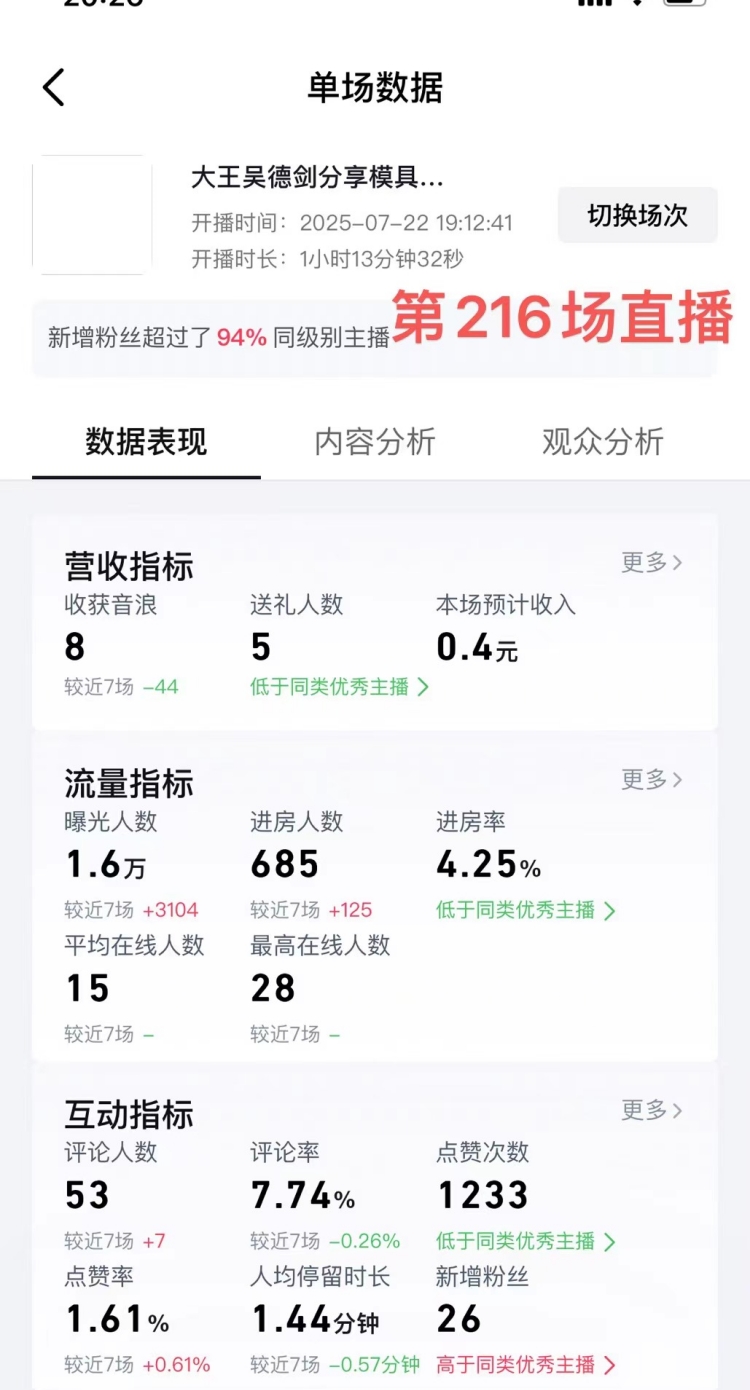750x1390 pixels.
Task: Open 低于同类优秀主播 under 进房率
Action: [x=526, y=910]
